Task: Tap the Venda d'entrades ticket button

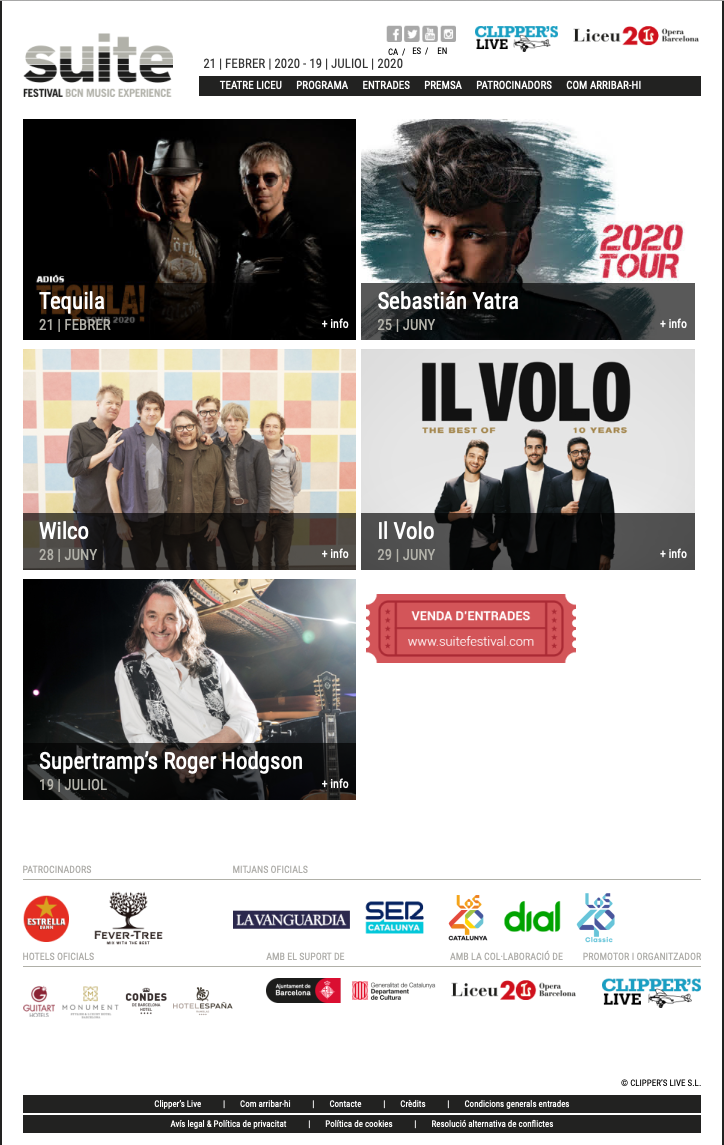Action: pos(471,628)
